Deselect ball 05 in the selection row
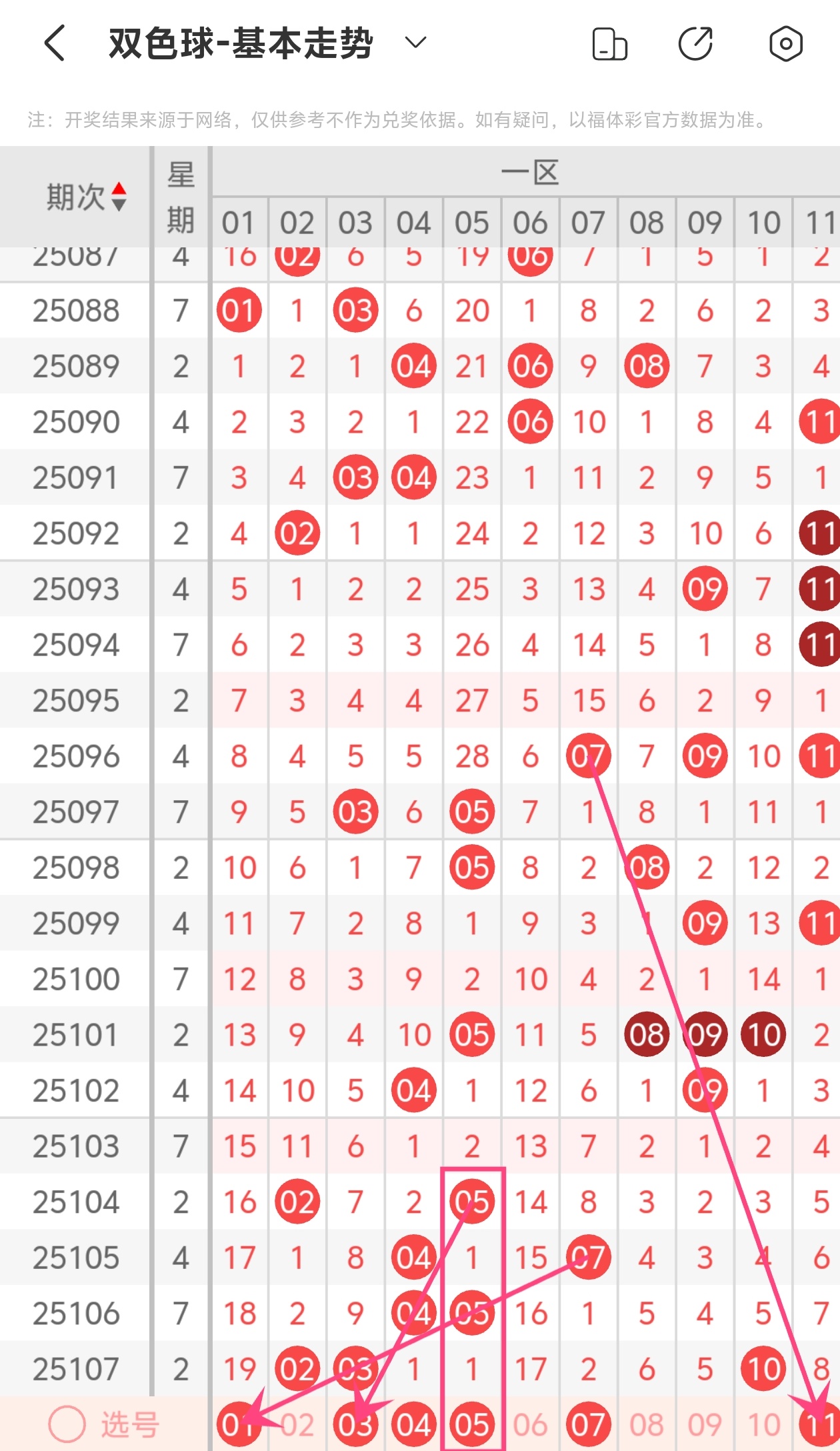The height and width of the screenshot is (1451, 840). tap(472, 1425)
